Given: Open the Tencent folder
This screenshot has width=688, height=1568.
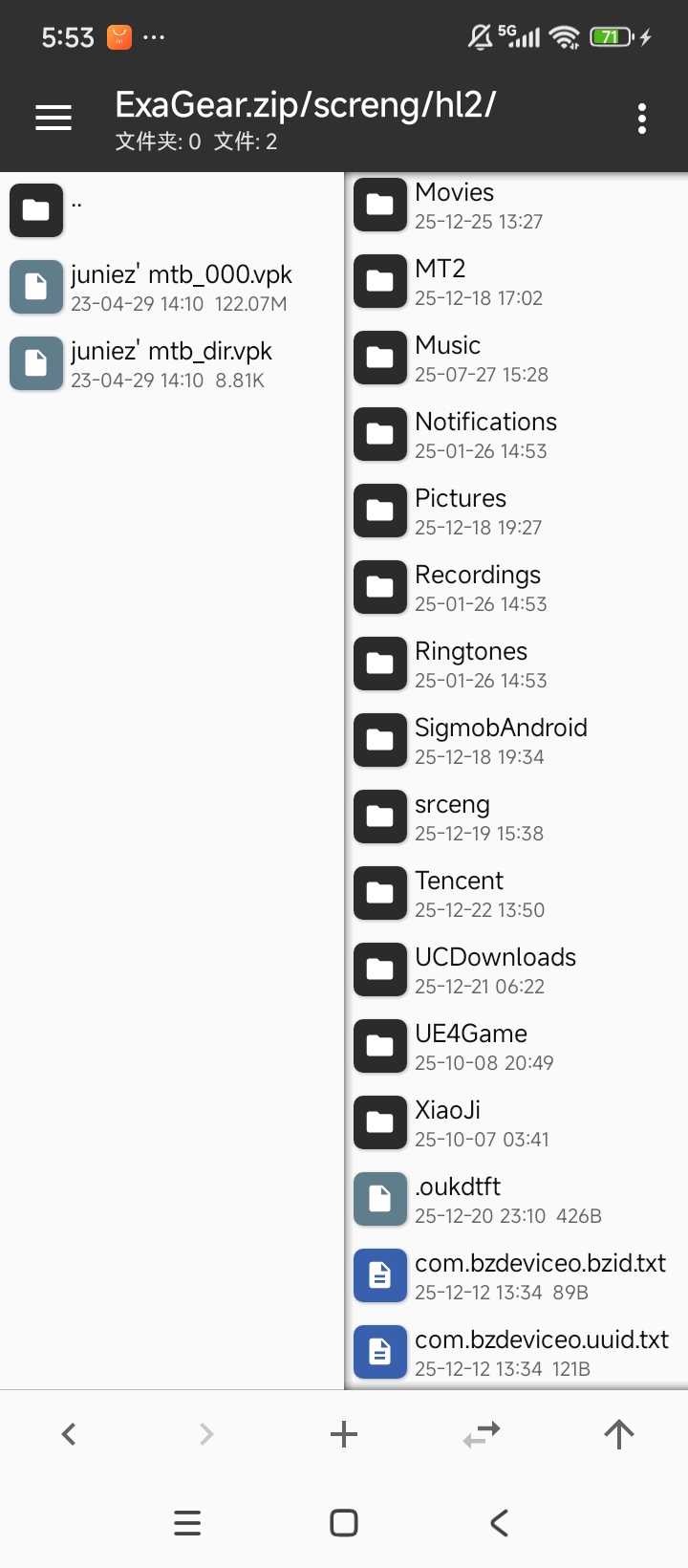Looking at the screenshot, I should pos(516,894).
